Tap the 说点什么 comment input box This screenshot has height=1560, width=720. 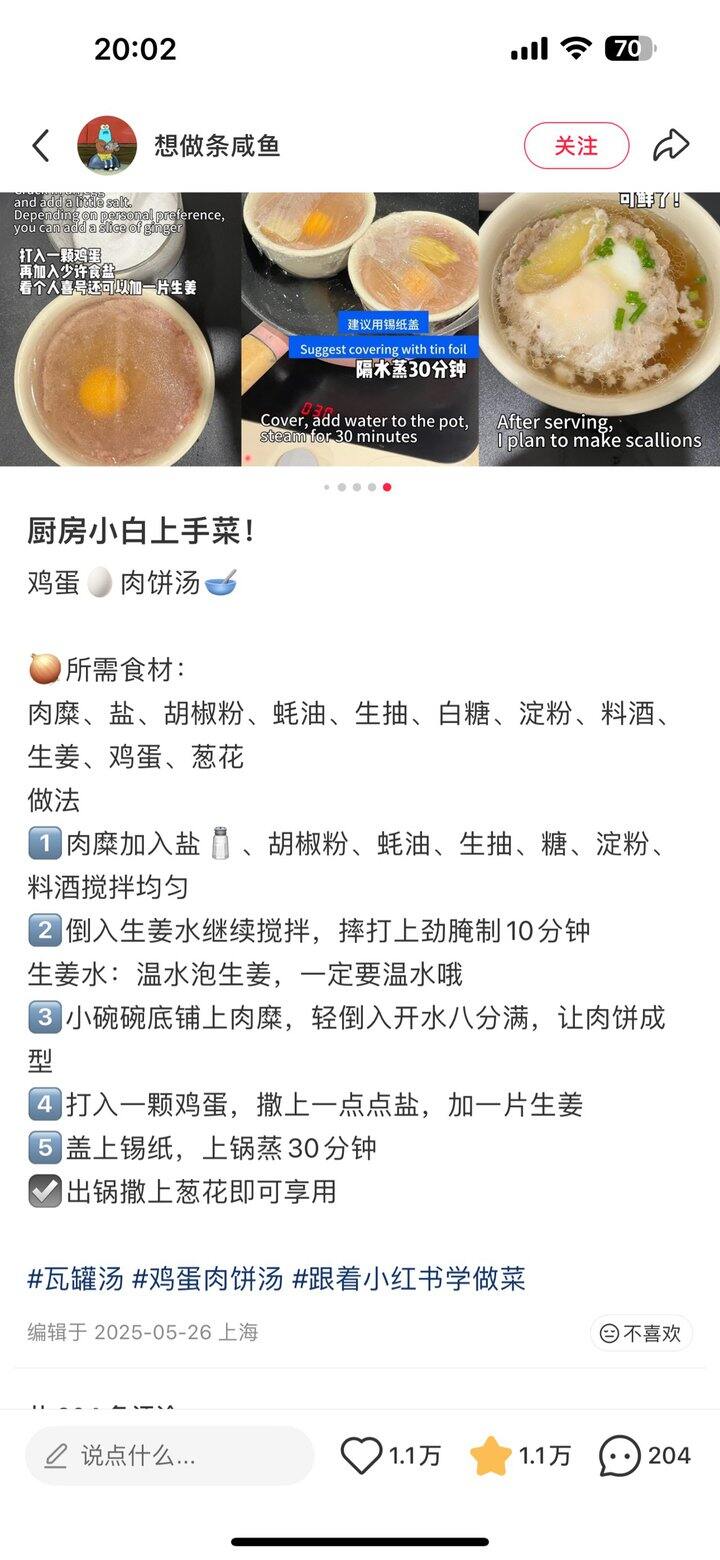170,1456
